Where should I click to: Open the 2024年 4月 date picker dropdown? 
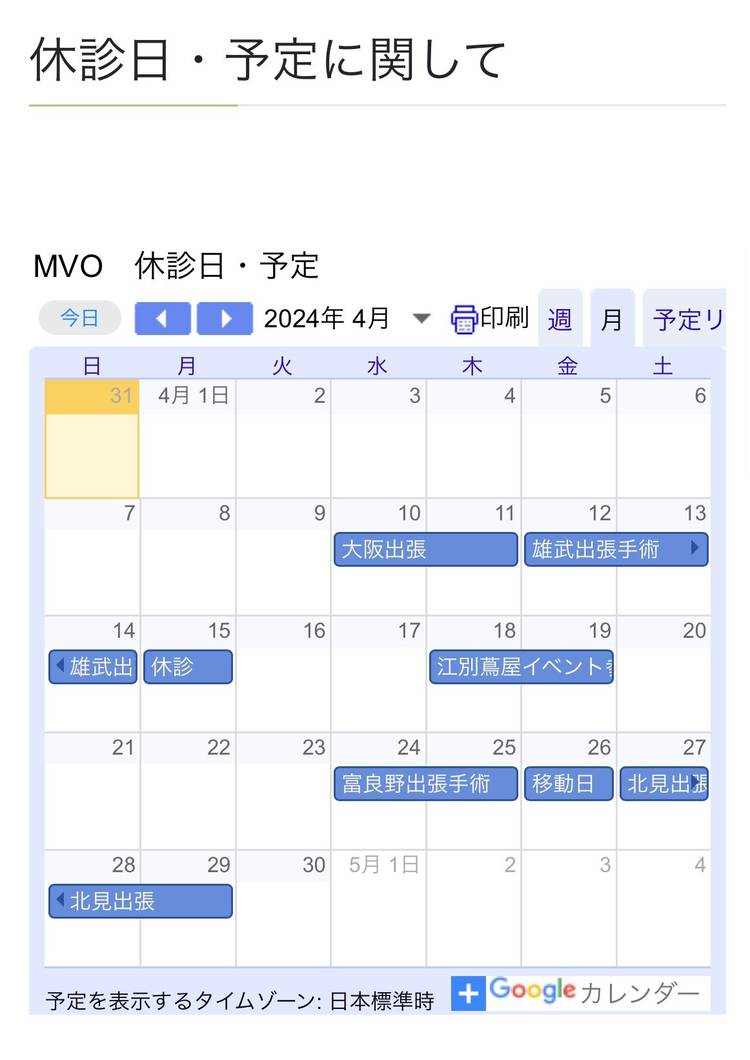421,318
